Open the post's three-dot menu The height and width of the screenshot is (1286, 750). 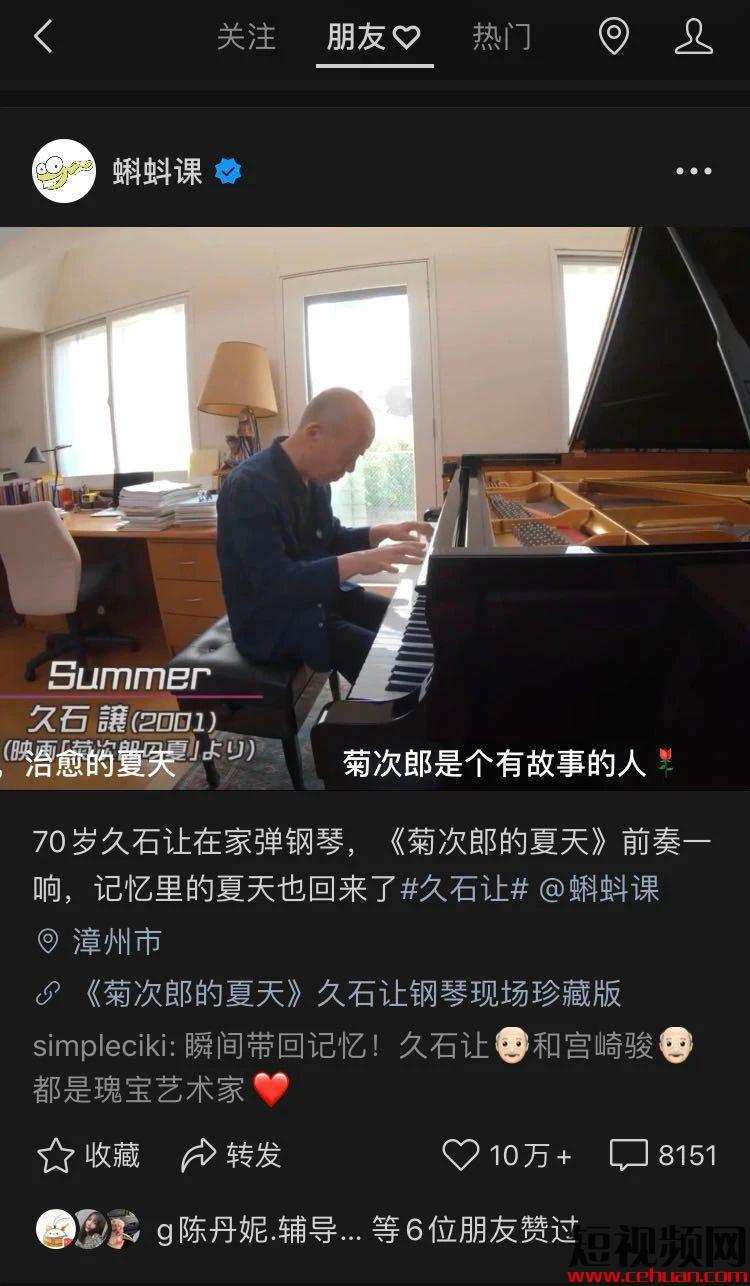click(693, 171)
